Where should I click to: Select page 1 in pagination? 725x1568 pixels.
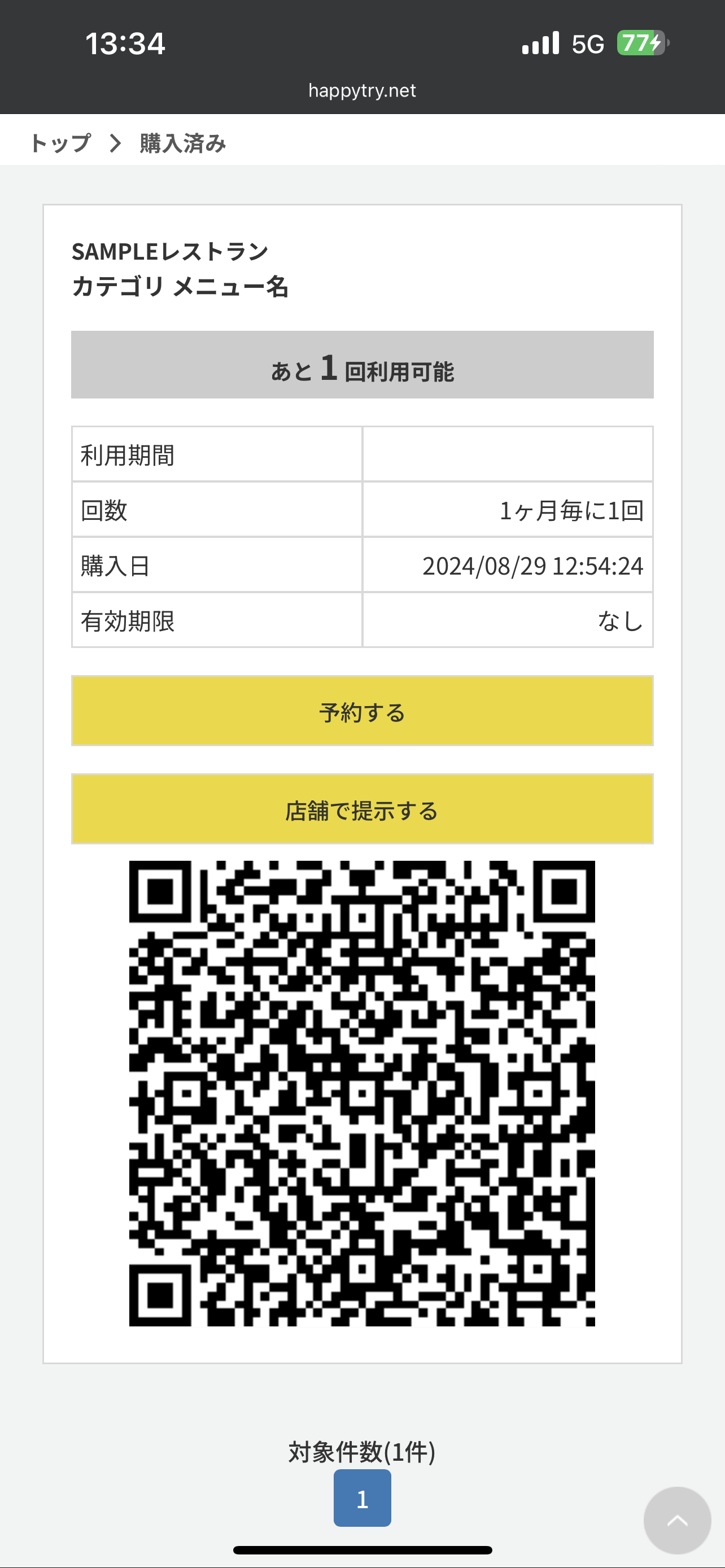362,1498
